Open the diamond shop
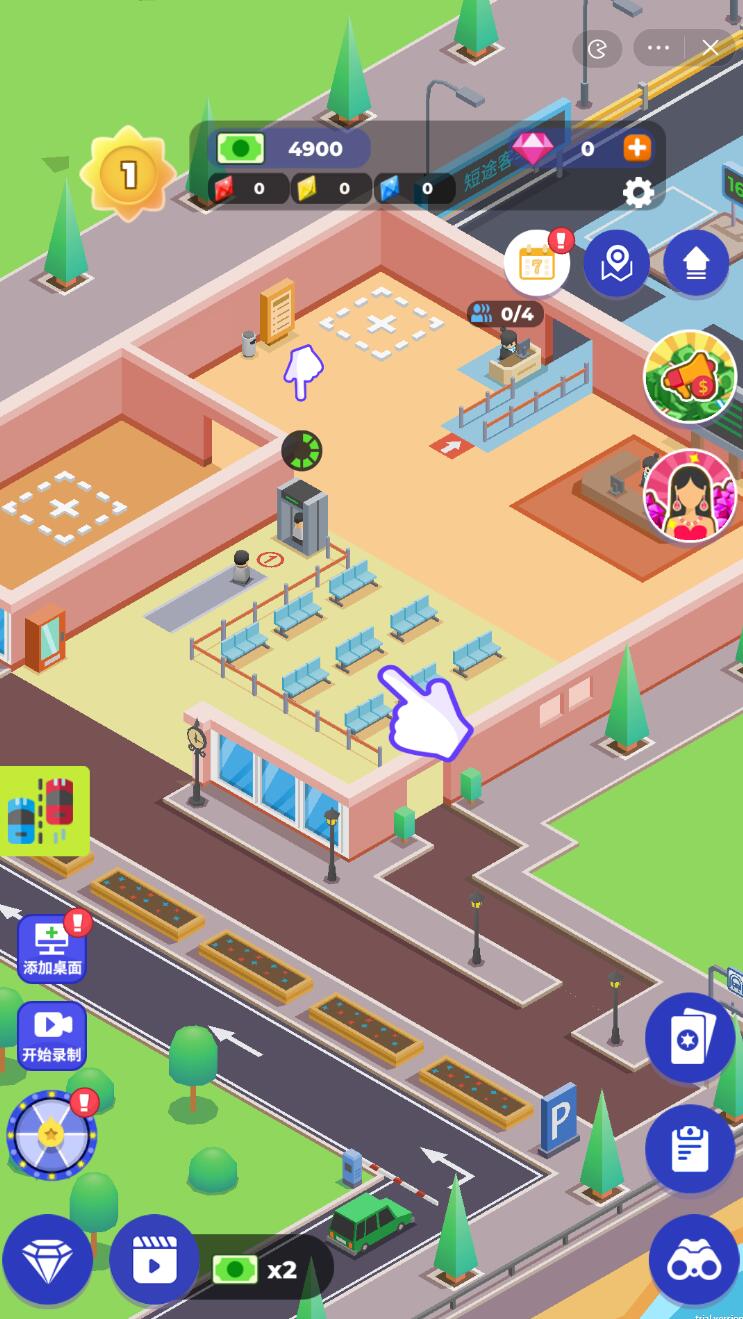 tap(47, 1259)
